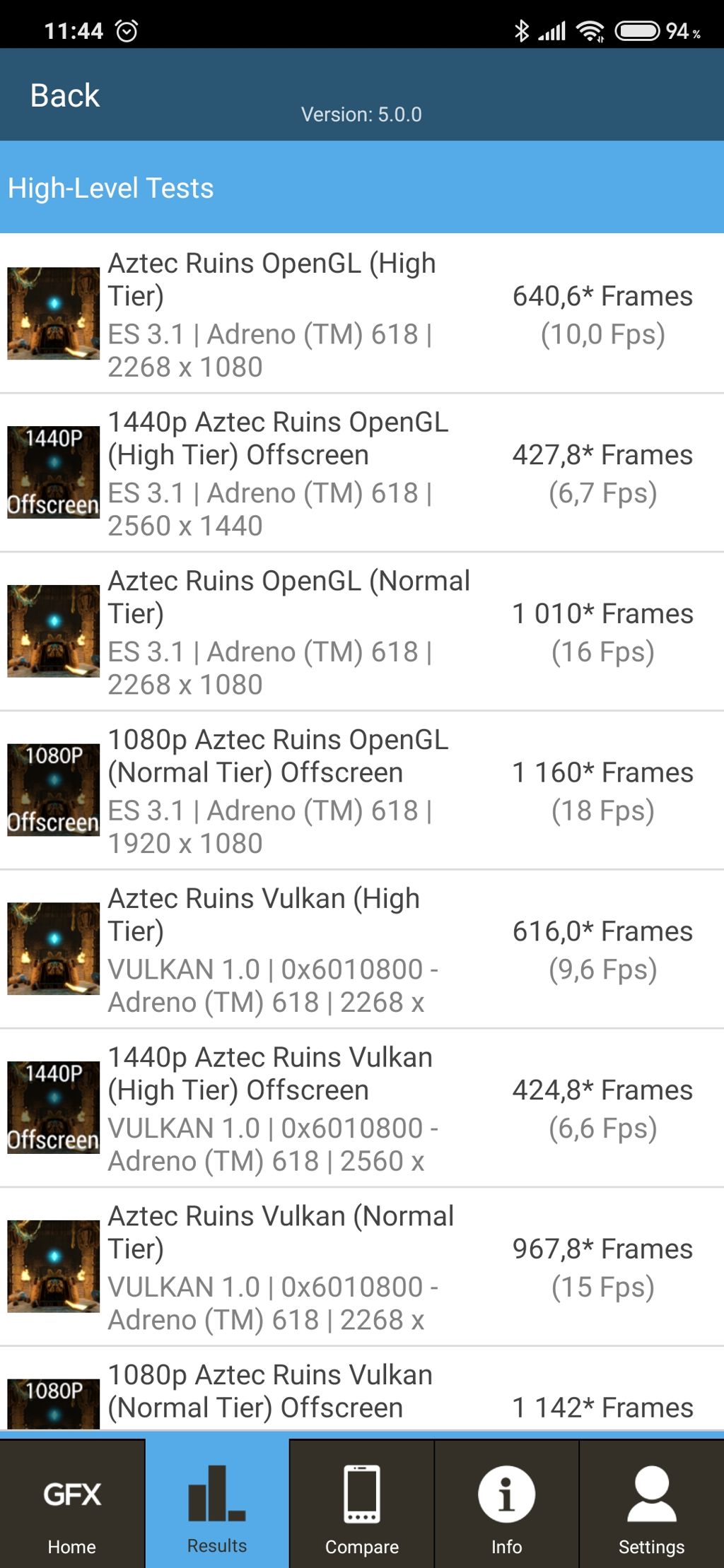Open Aztec Ruins OpenGL (Normal Tier) result
Image resolution: width=724 pixels, height=1568 pixels.
click(x=362, y=632)
